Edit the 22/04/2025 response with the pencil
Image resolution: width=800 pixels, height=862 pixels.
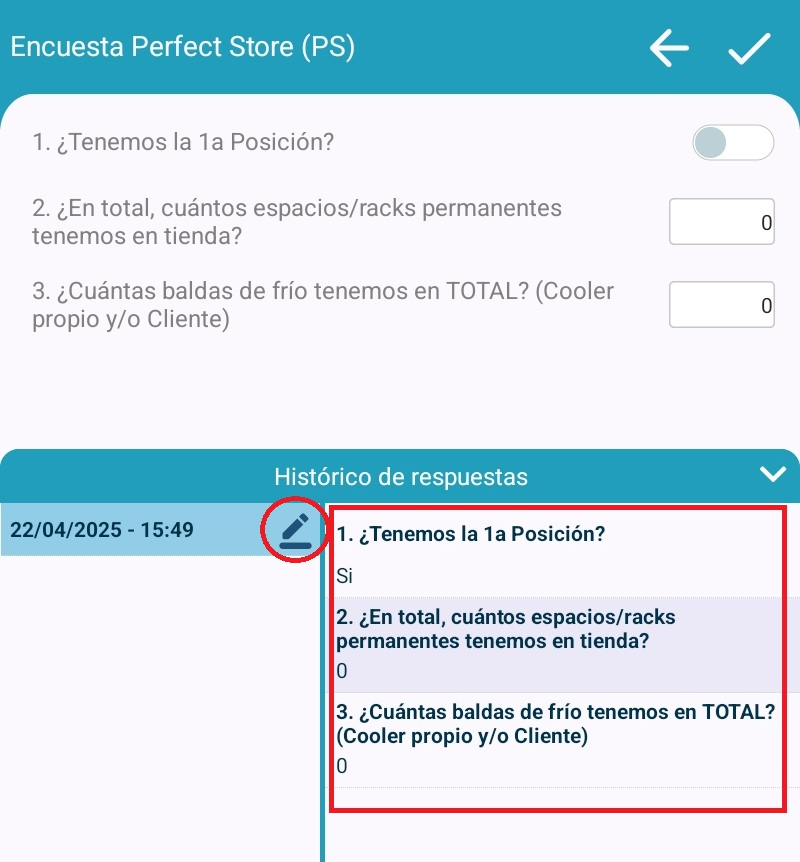[294, 530]
